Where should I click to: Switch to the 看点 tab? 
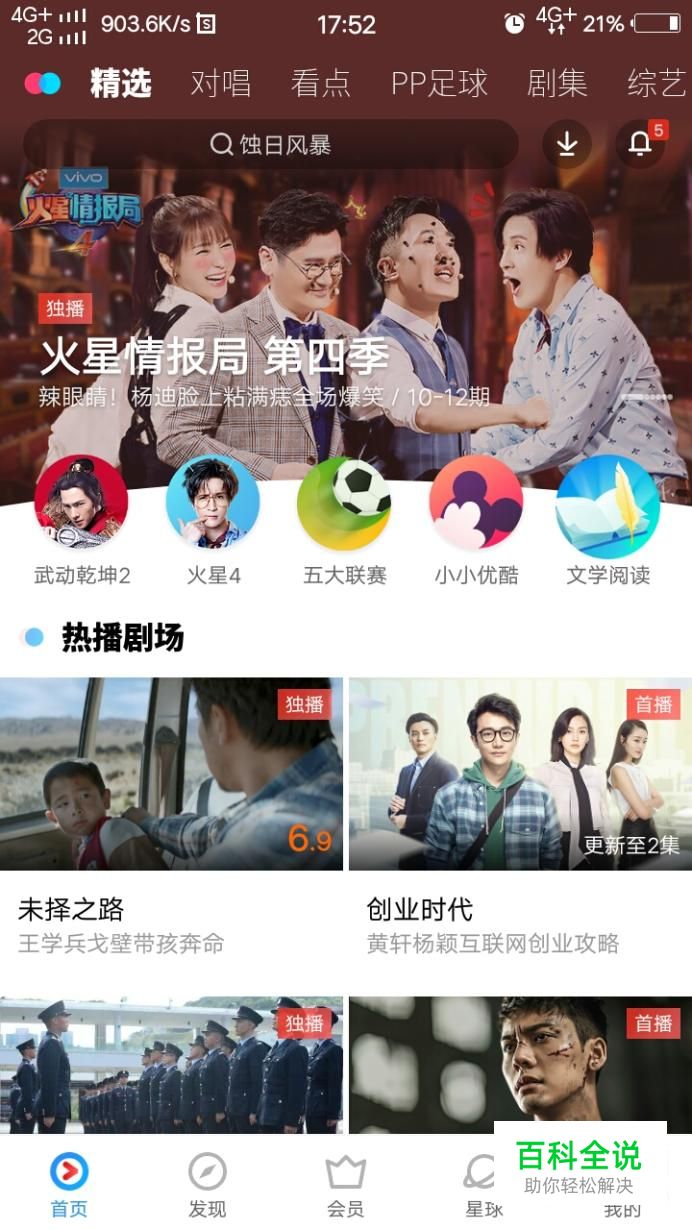click(x=320, y=84)
